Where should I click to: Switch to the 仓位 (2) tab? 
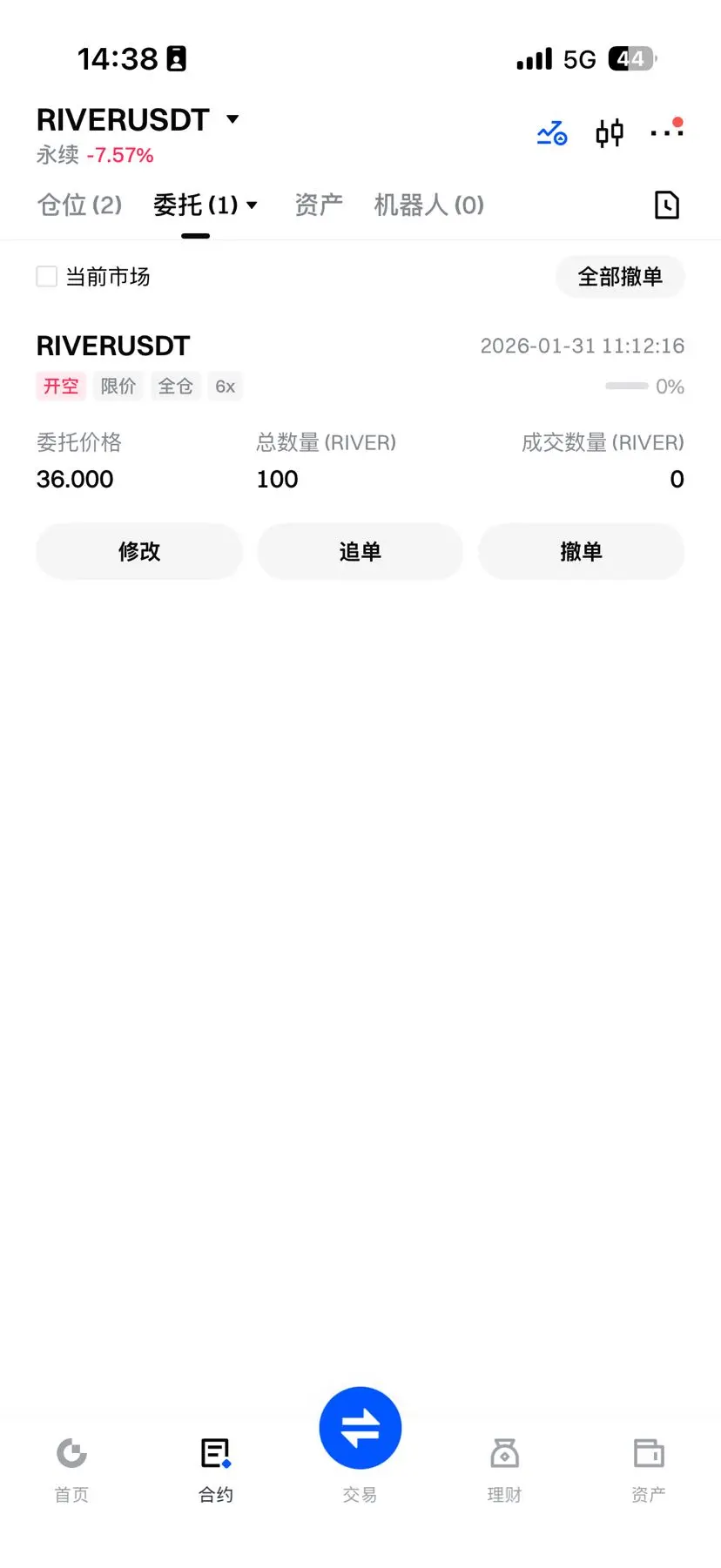click(x=78, y=205)
